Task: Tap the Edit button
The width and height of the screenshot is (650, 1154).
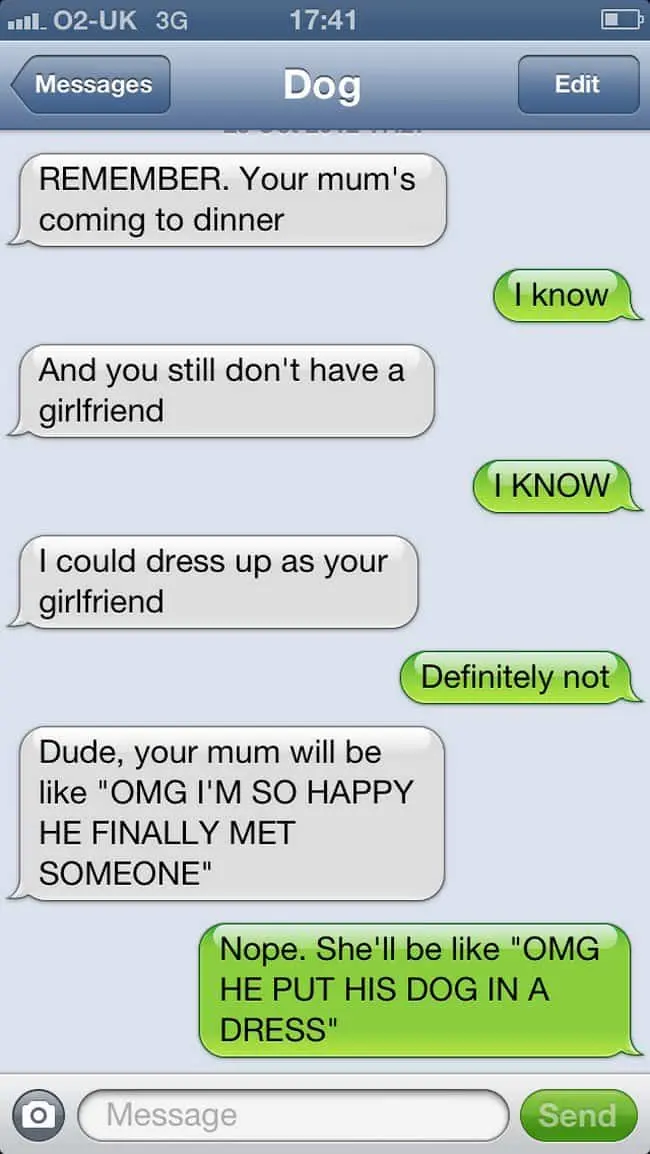Action: pos(577,85)
